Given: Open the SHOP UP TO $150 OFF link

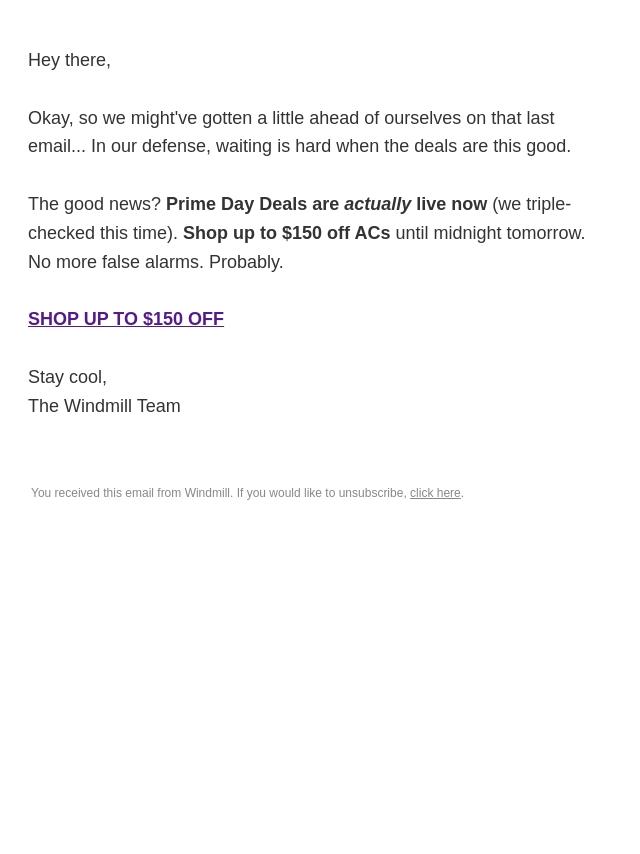Looking at the screenshot, I should 126,319.
